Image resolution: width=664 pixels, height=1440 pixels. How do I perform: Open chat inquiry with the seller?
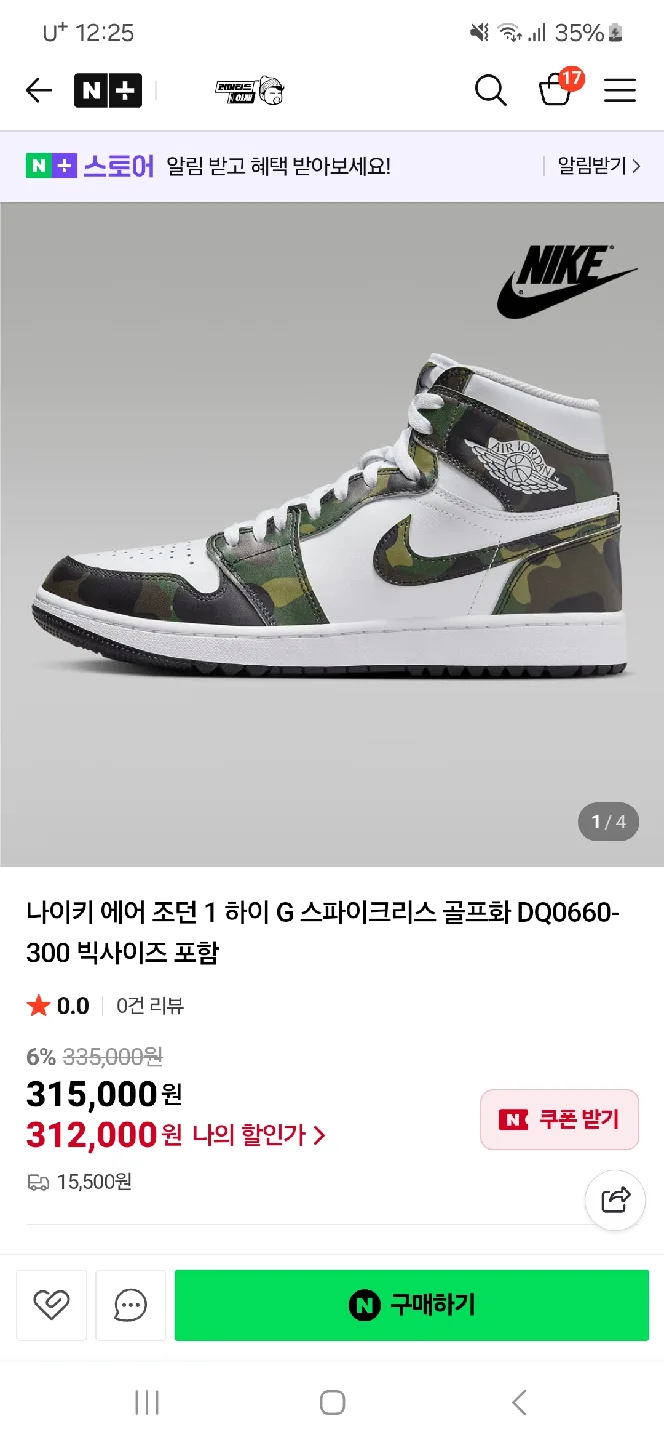coord(131,1305)
